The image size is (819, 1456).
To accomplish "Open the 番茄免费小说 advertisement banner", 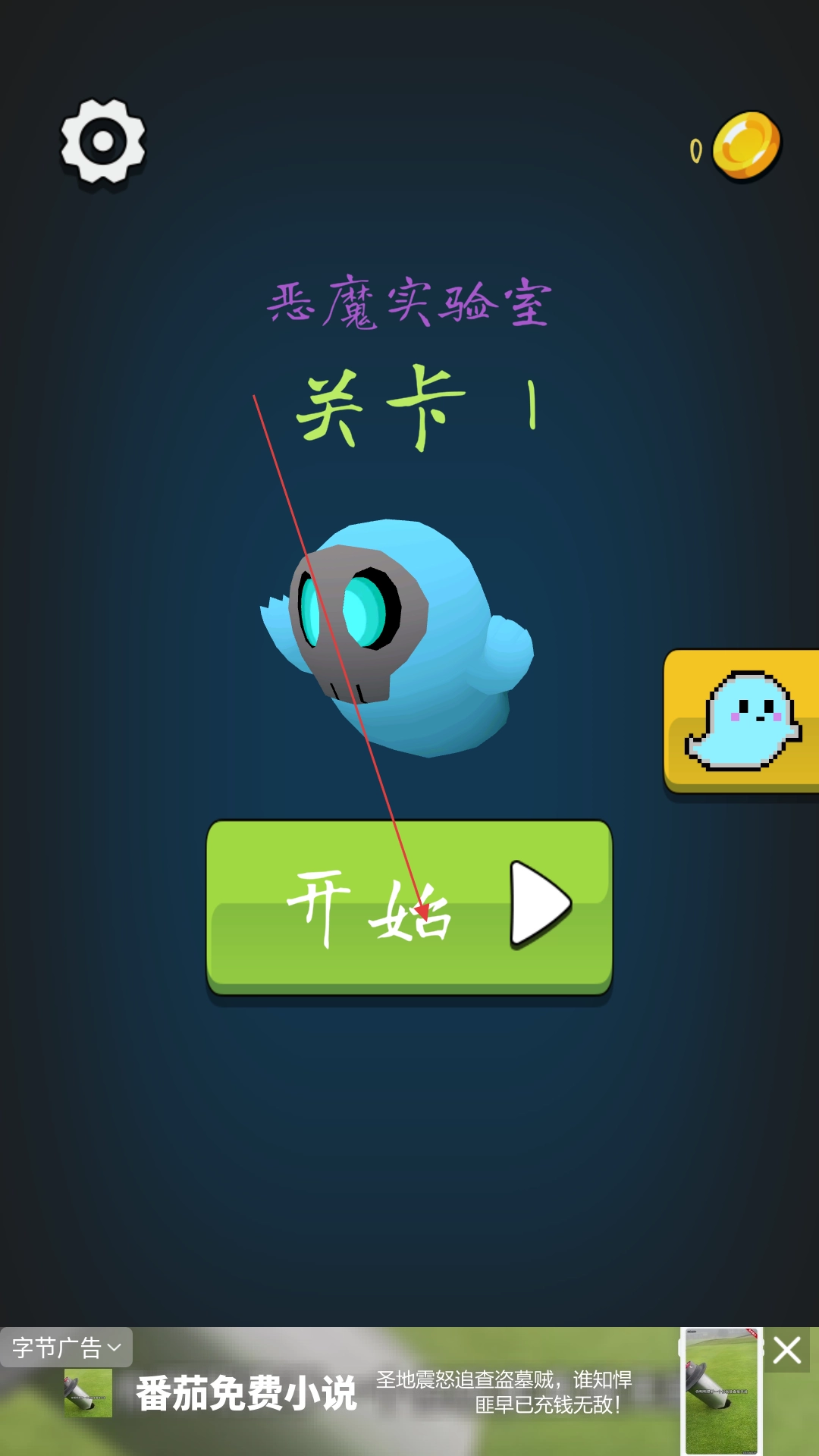I will pos(379,1395).
